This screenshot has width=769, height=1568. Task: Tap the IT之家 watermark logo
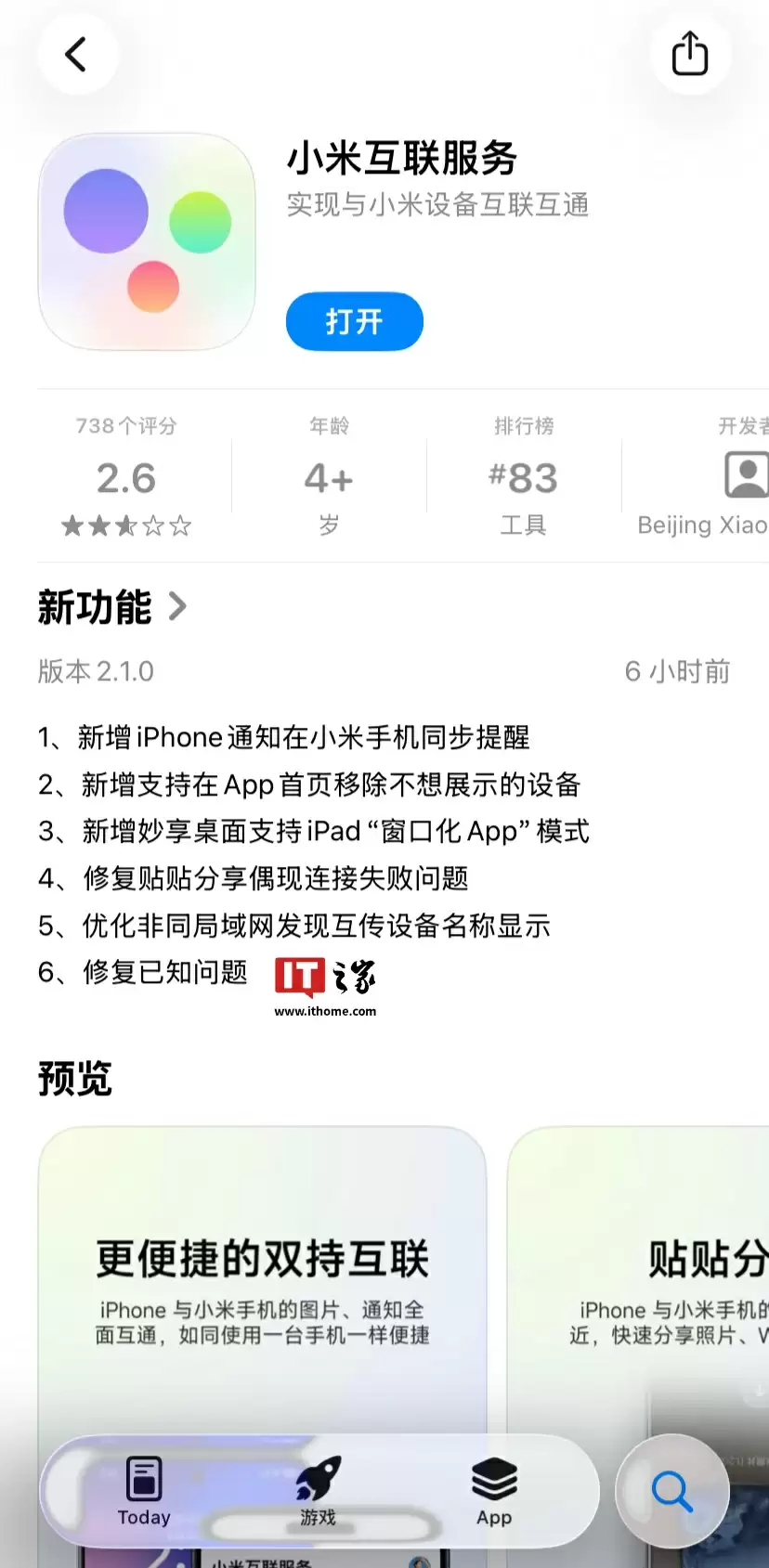point(325,978)
